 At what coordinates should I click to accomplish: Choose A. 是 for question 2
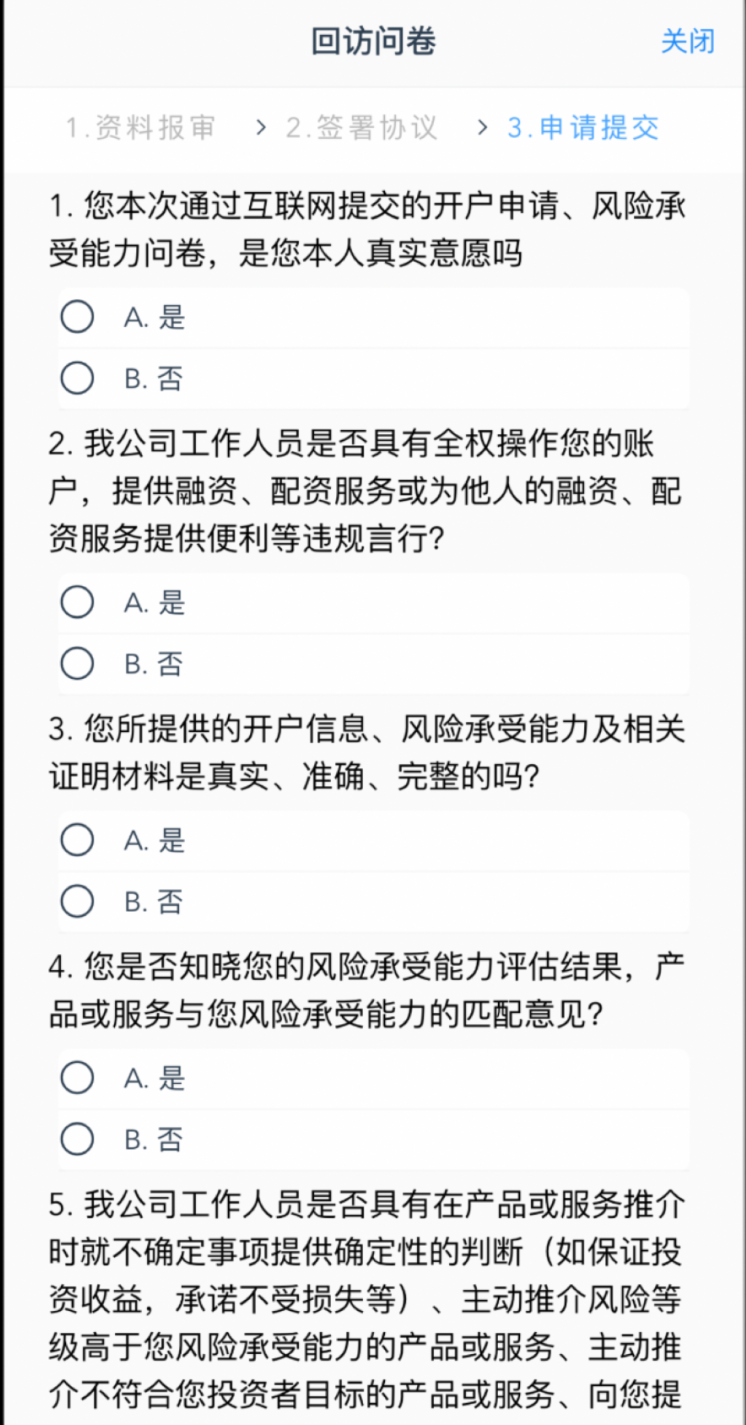[78, 603]
